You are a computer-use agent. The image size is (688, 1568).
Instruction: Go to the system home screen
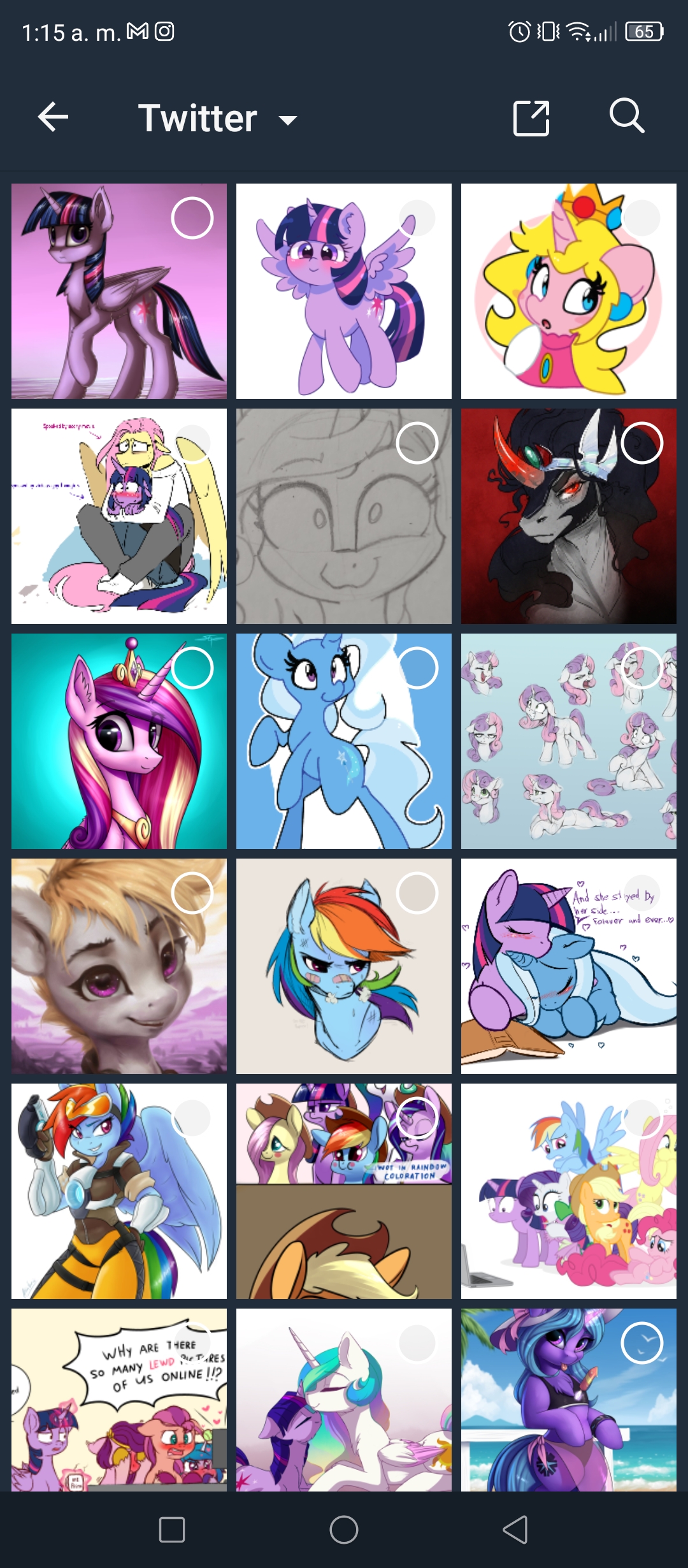point(344,1530)
